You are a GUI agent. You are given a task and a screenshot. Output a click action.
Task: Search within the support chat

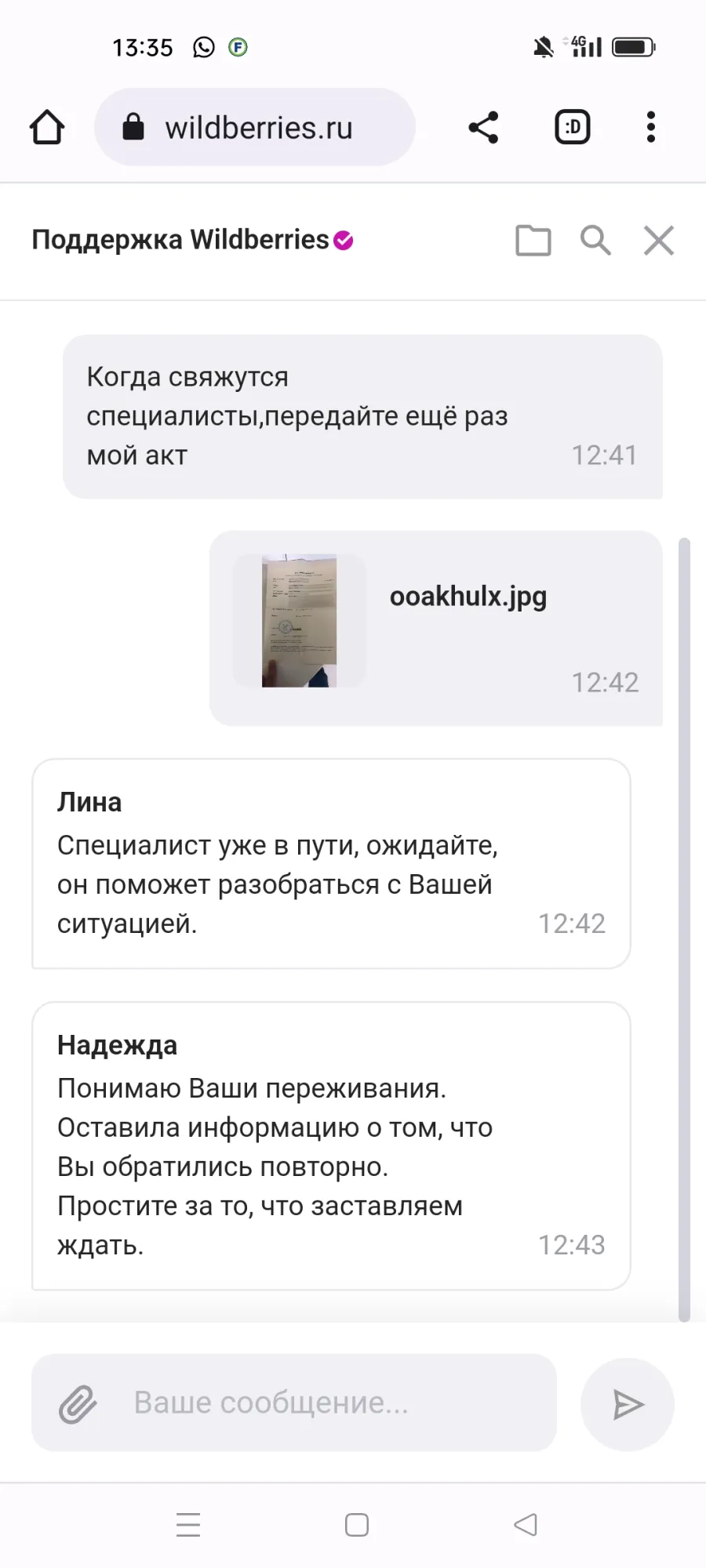pyautogui.click(x=596, y=240)
